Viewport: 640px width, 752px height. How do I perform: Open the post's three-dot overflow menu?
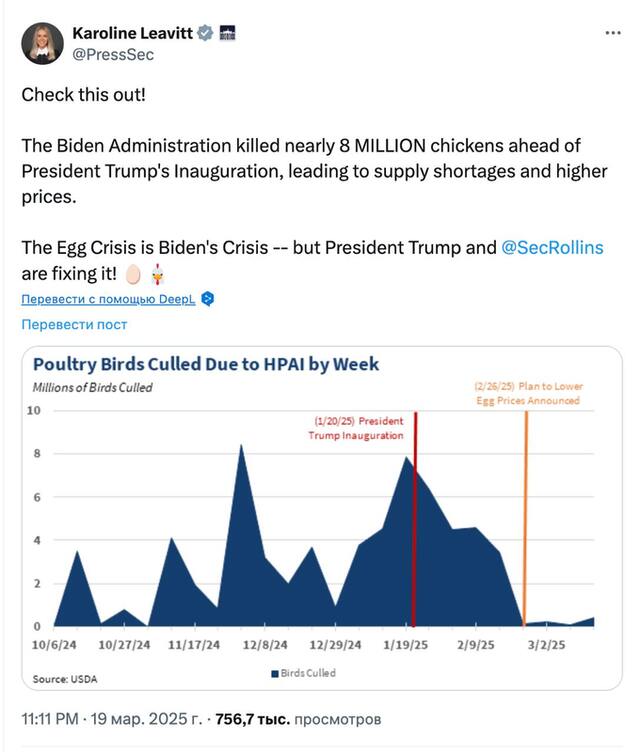tap(612, 33)
